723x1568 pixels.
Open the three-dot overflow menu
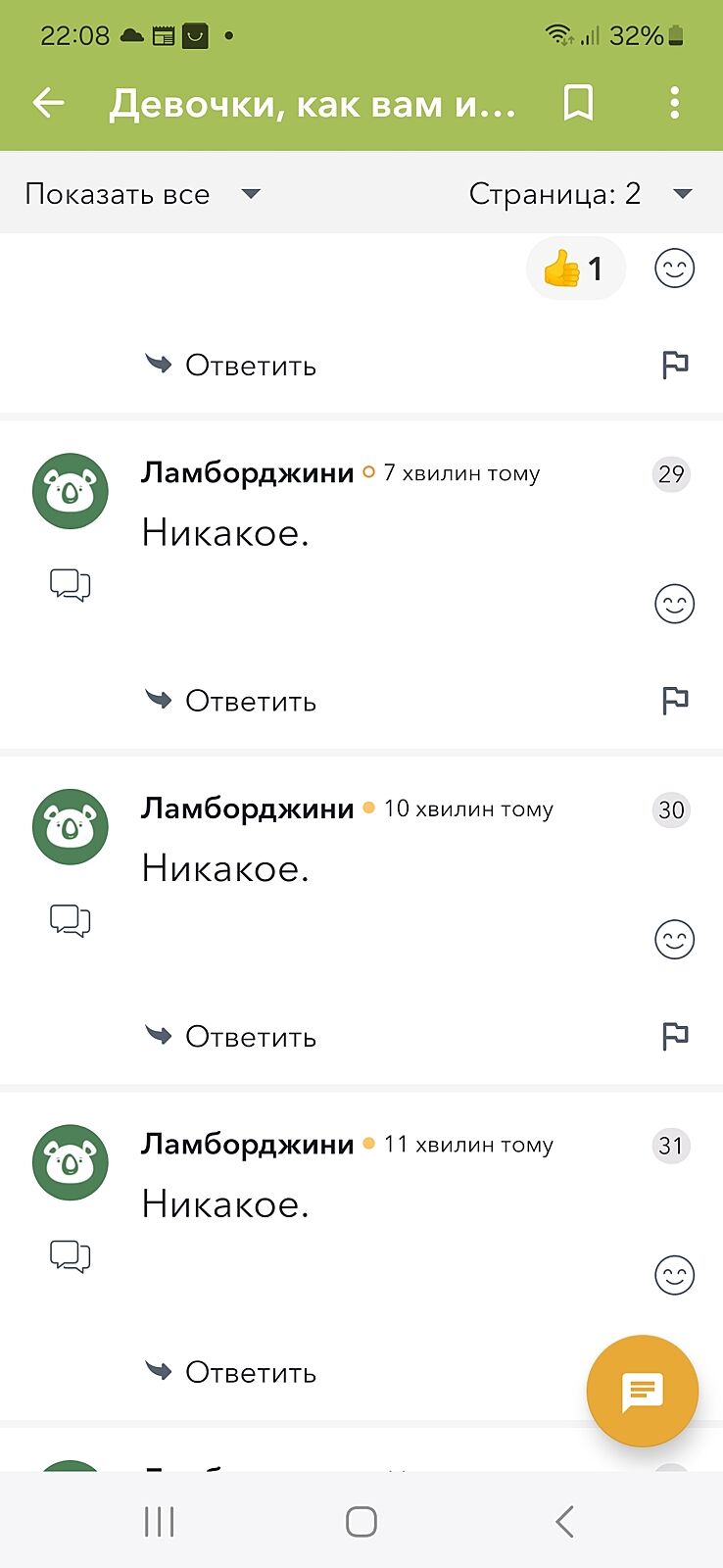[674, 103]
